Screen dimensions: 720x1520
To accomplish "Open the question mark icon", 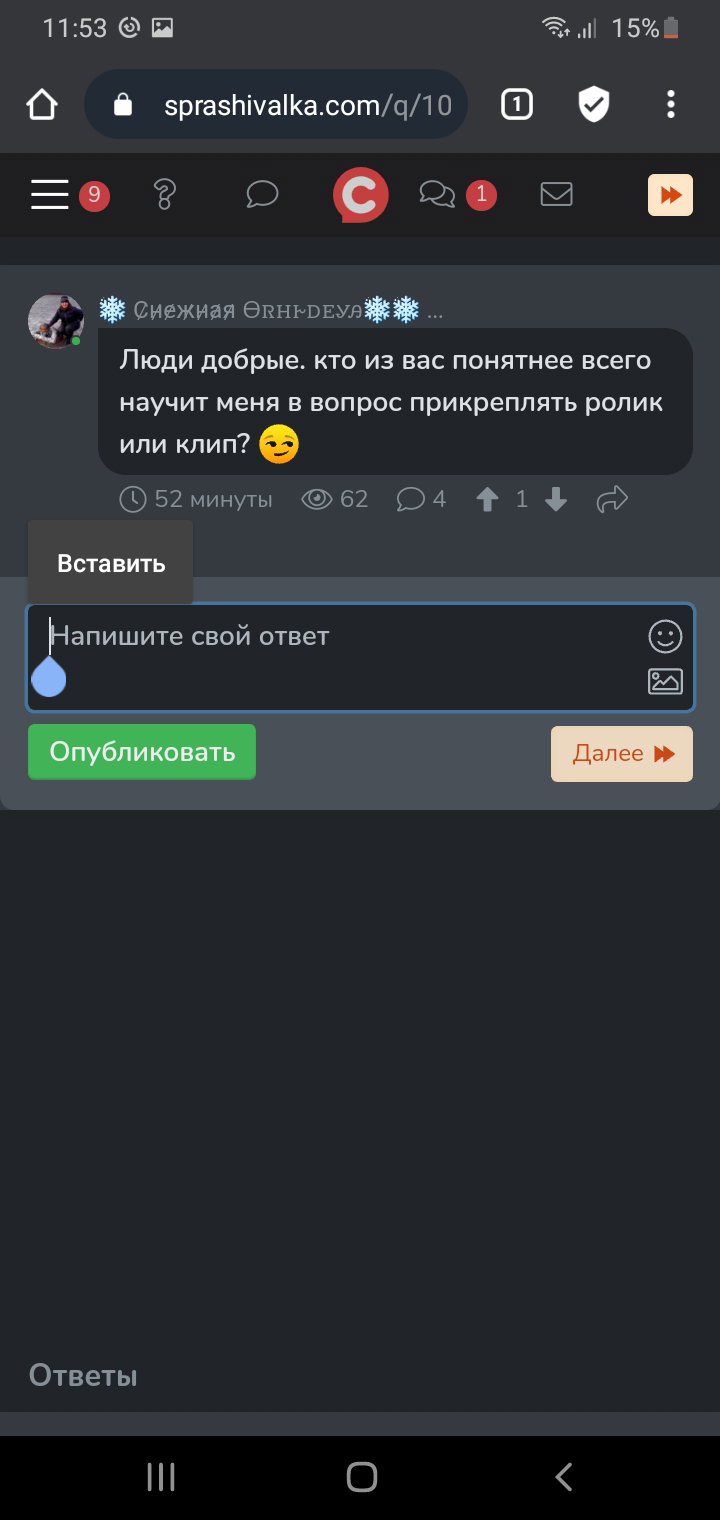I will [165, 194].
